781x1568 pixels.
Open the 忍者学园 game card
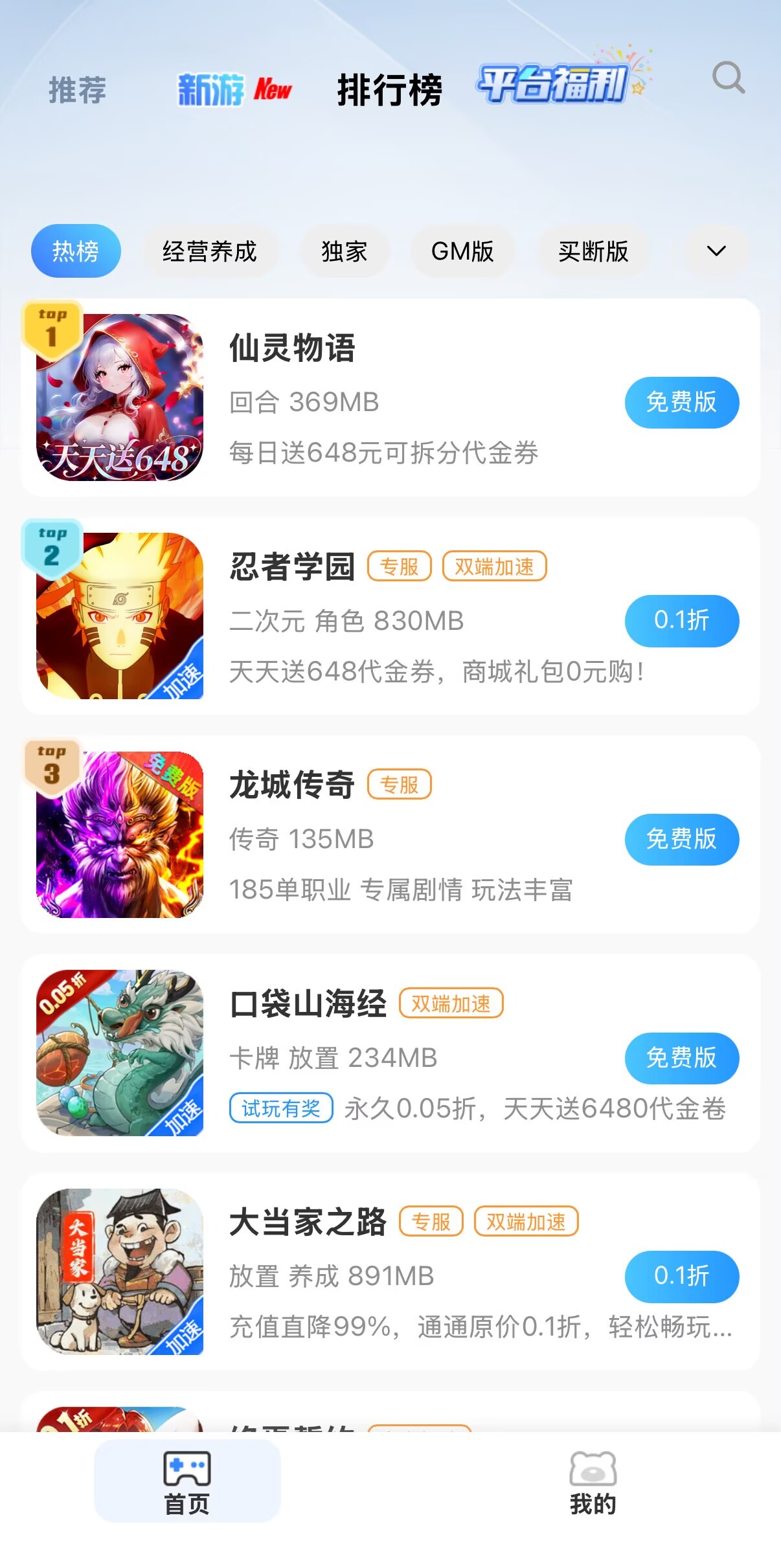[291, 567]
